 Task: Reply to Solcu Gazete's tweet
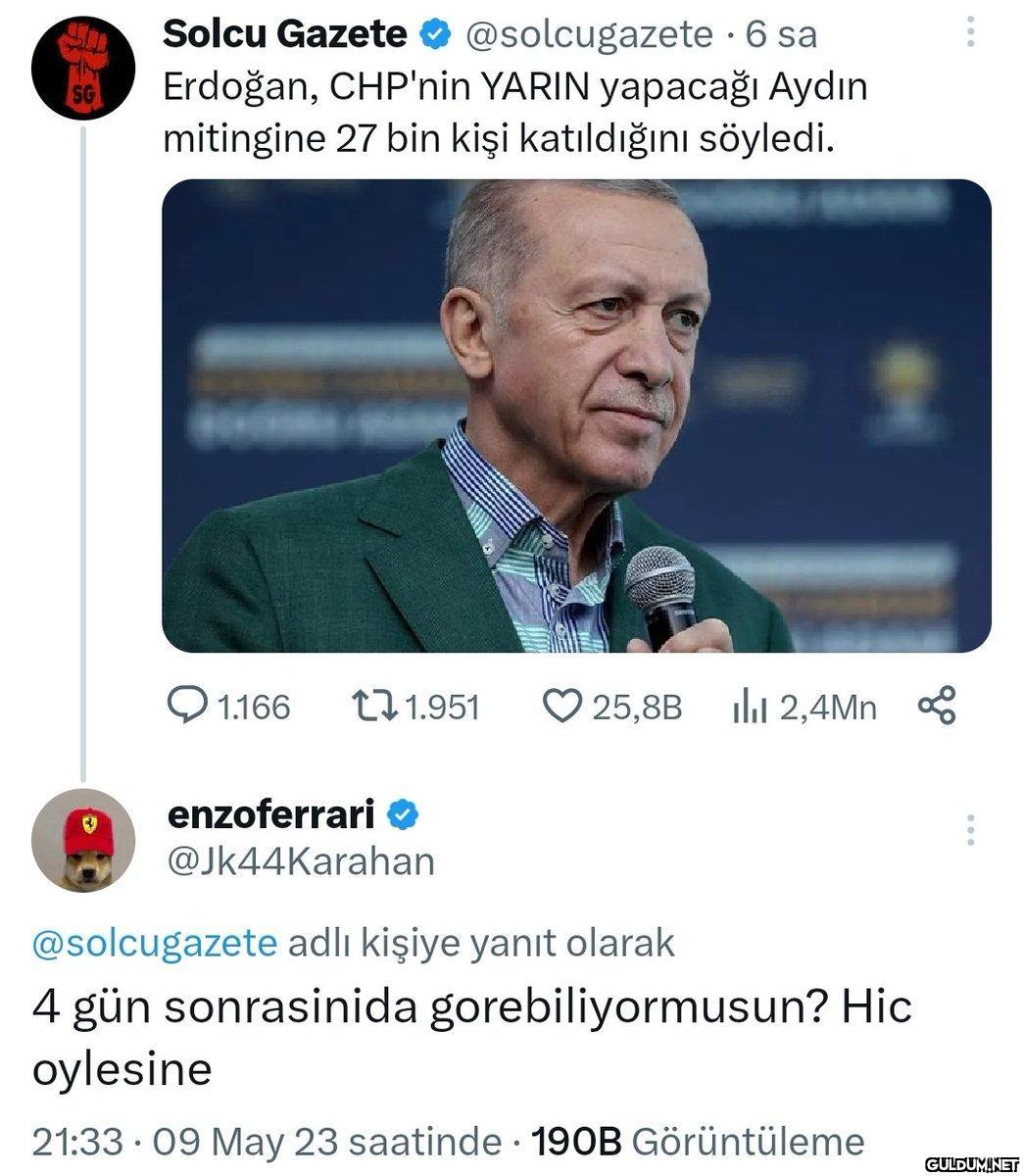(188, 706)
